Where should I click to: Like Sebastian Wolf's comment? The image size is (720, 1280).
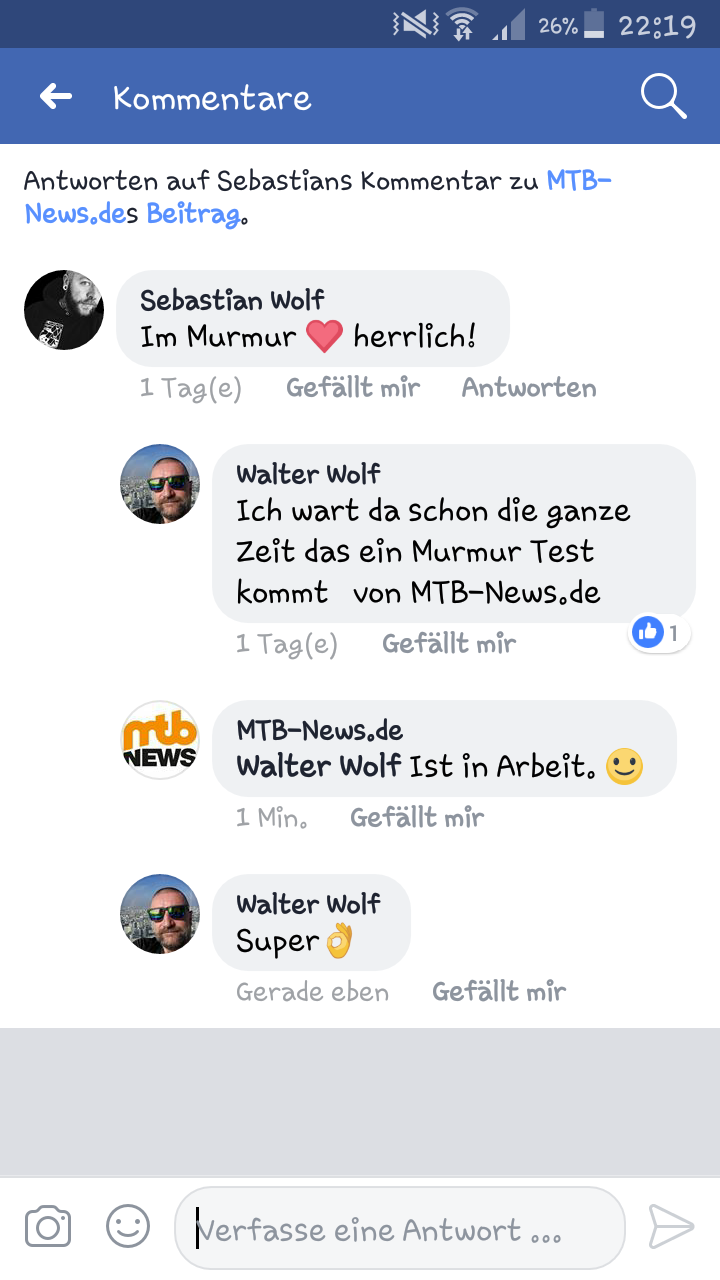tap(353, 388)
